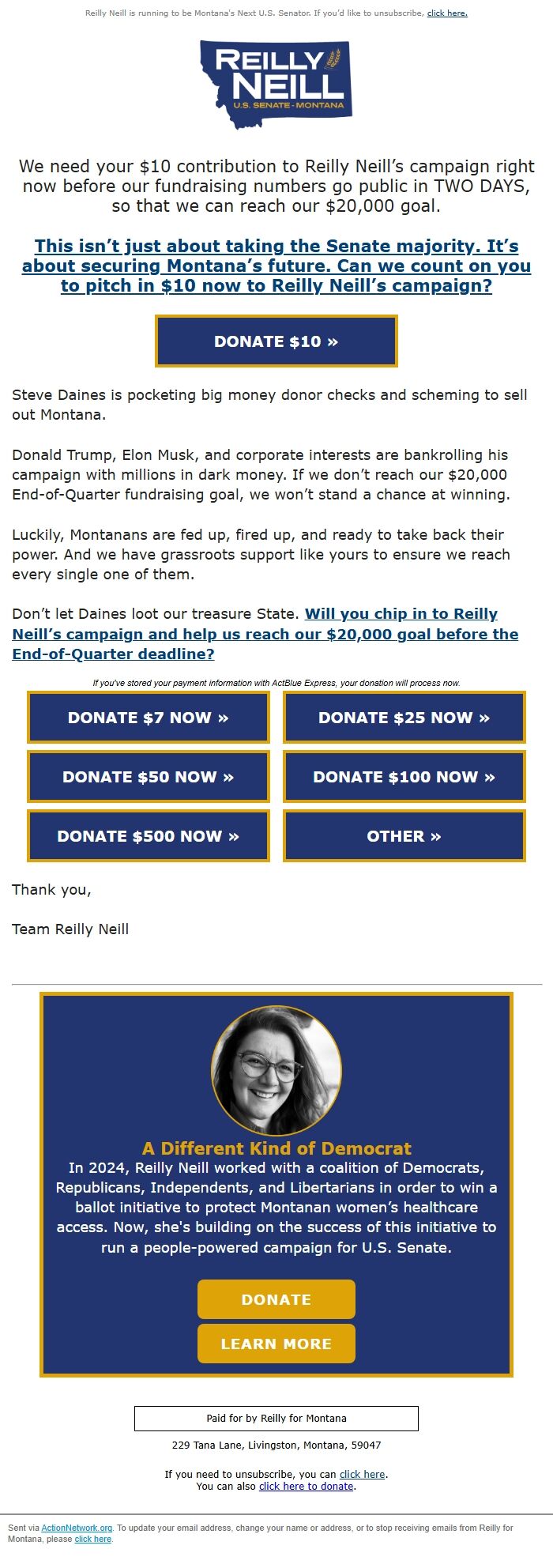Choose DONATE $50 NOW
Viewport: 553px width, 1568px height.
(x=149, y=777)
